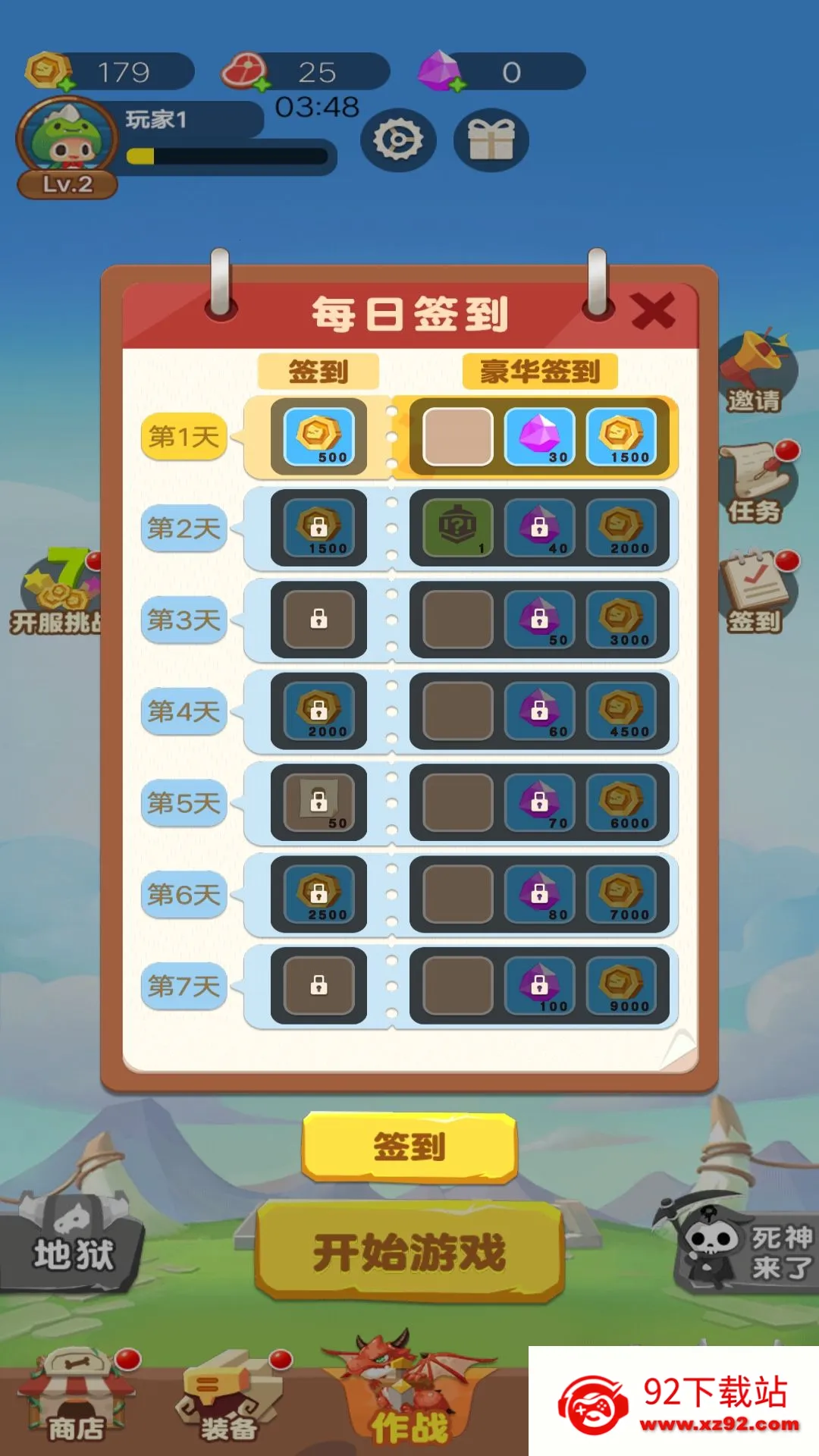Open the player avatar profile

tap(67, 140)
